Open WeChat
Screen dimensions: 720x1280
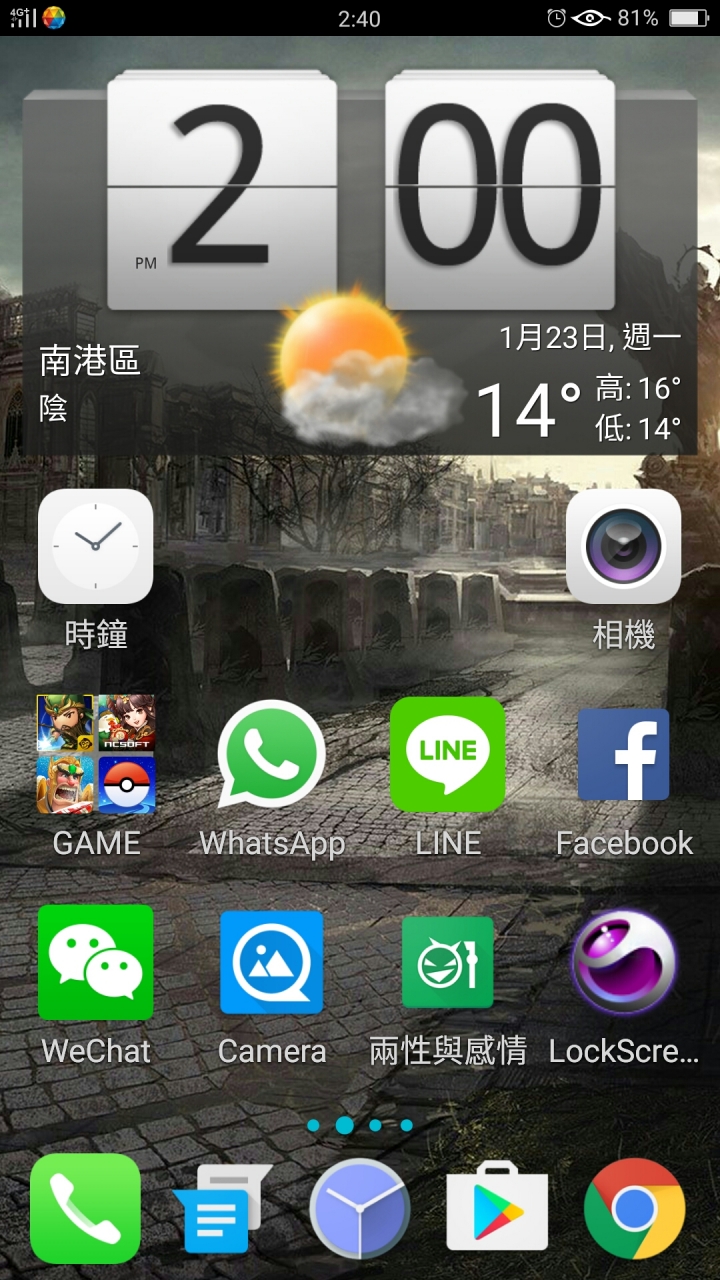pyautogui.click(x=95, y=962)
